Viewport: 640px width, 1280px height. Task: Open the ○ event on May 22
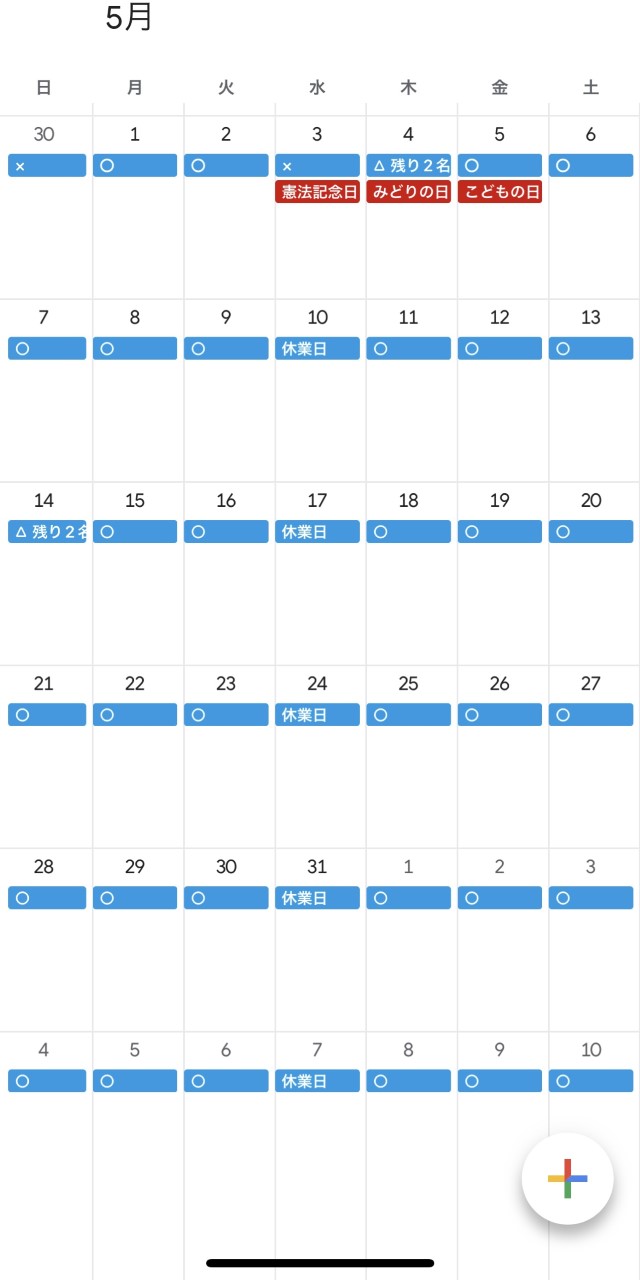coord(135,715)
